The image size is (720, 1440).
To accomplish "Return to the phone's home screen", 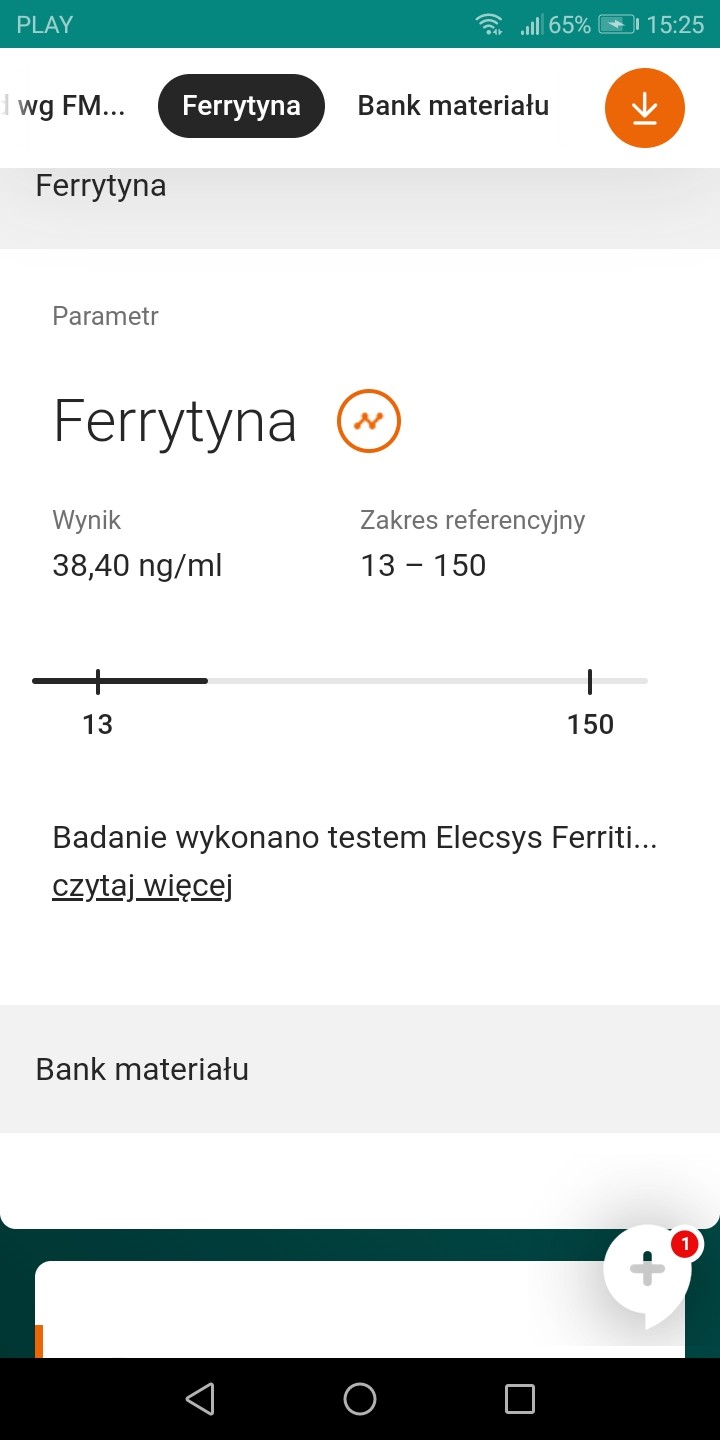I will pos(360,1399).
